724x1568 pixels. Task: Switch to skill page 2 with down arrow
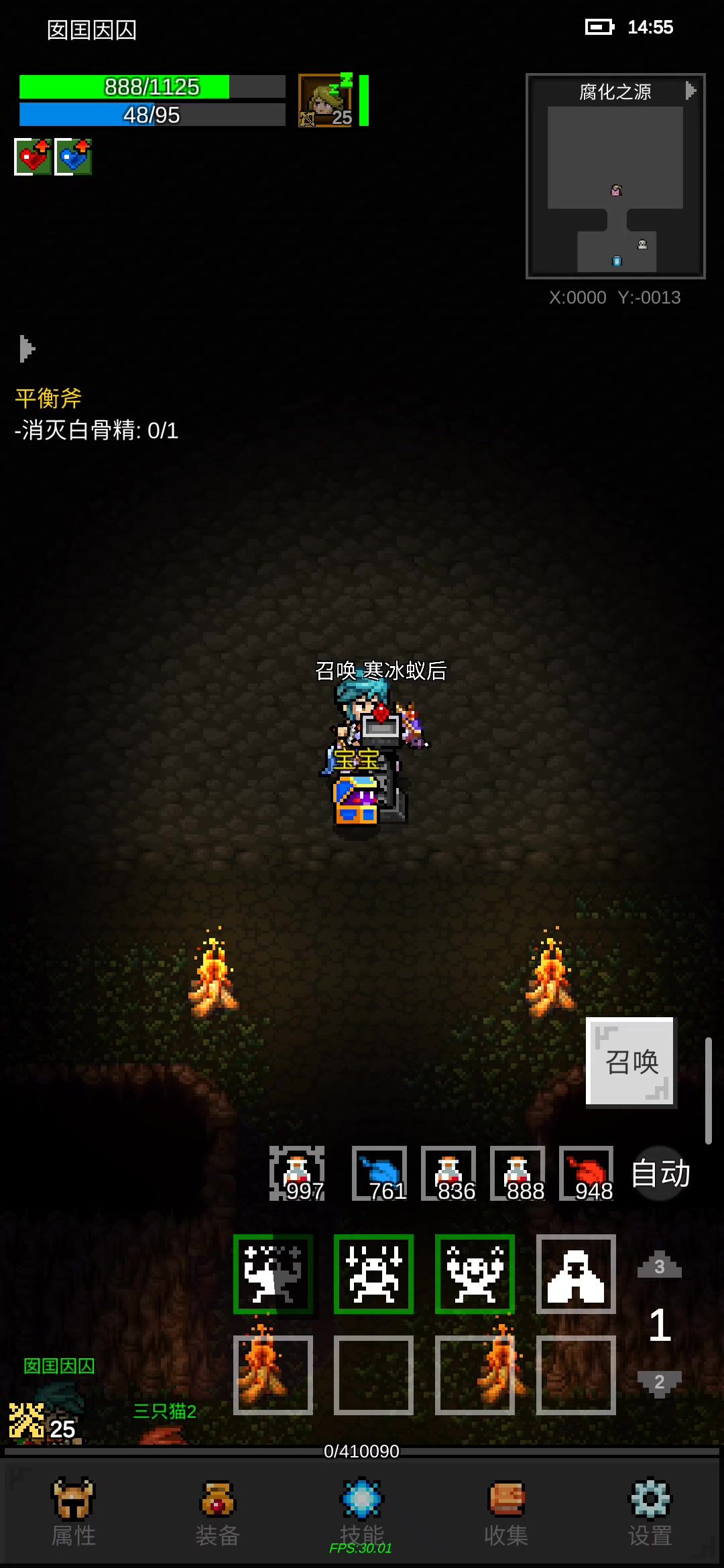(x=659, y=1383)
